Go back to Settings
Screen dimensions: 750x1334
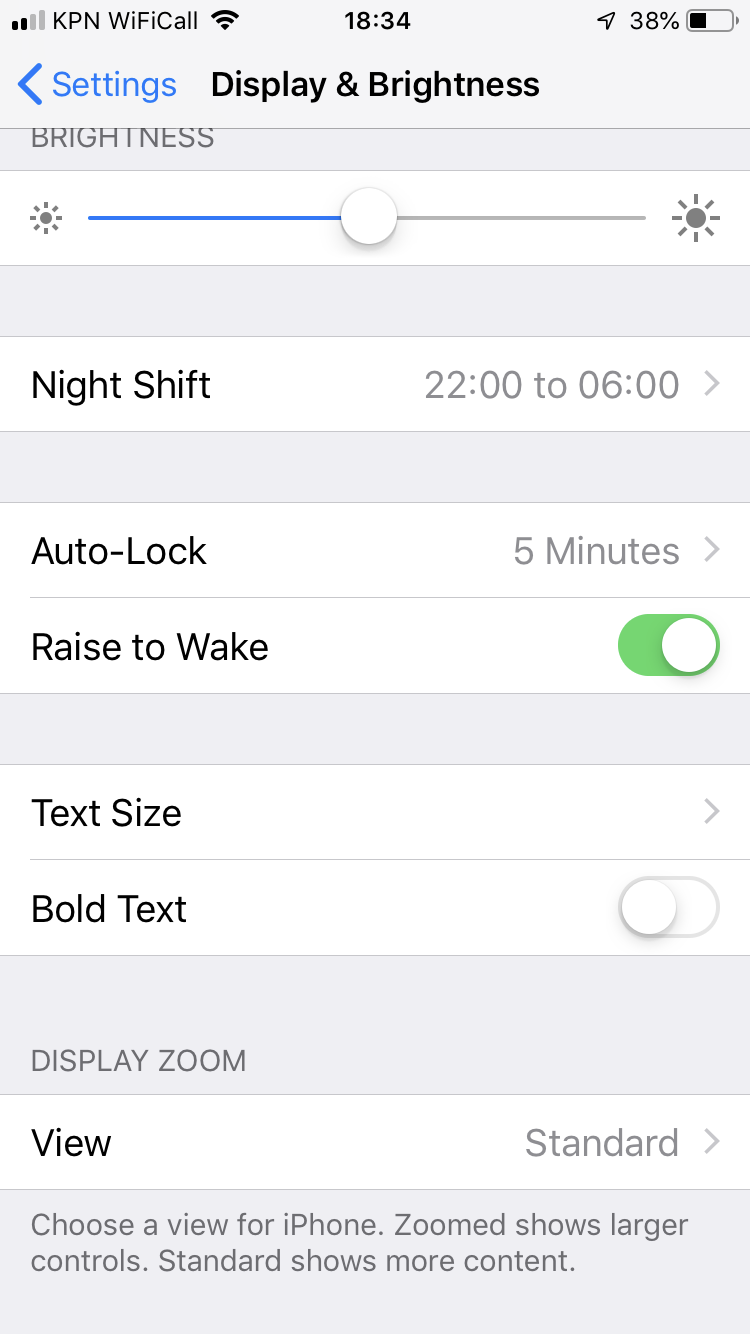[97, 85]
